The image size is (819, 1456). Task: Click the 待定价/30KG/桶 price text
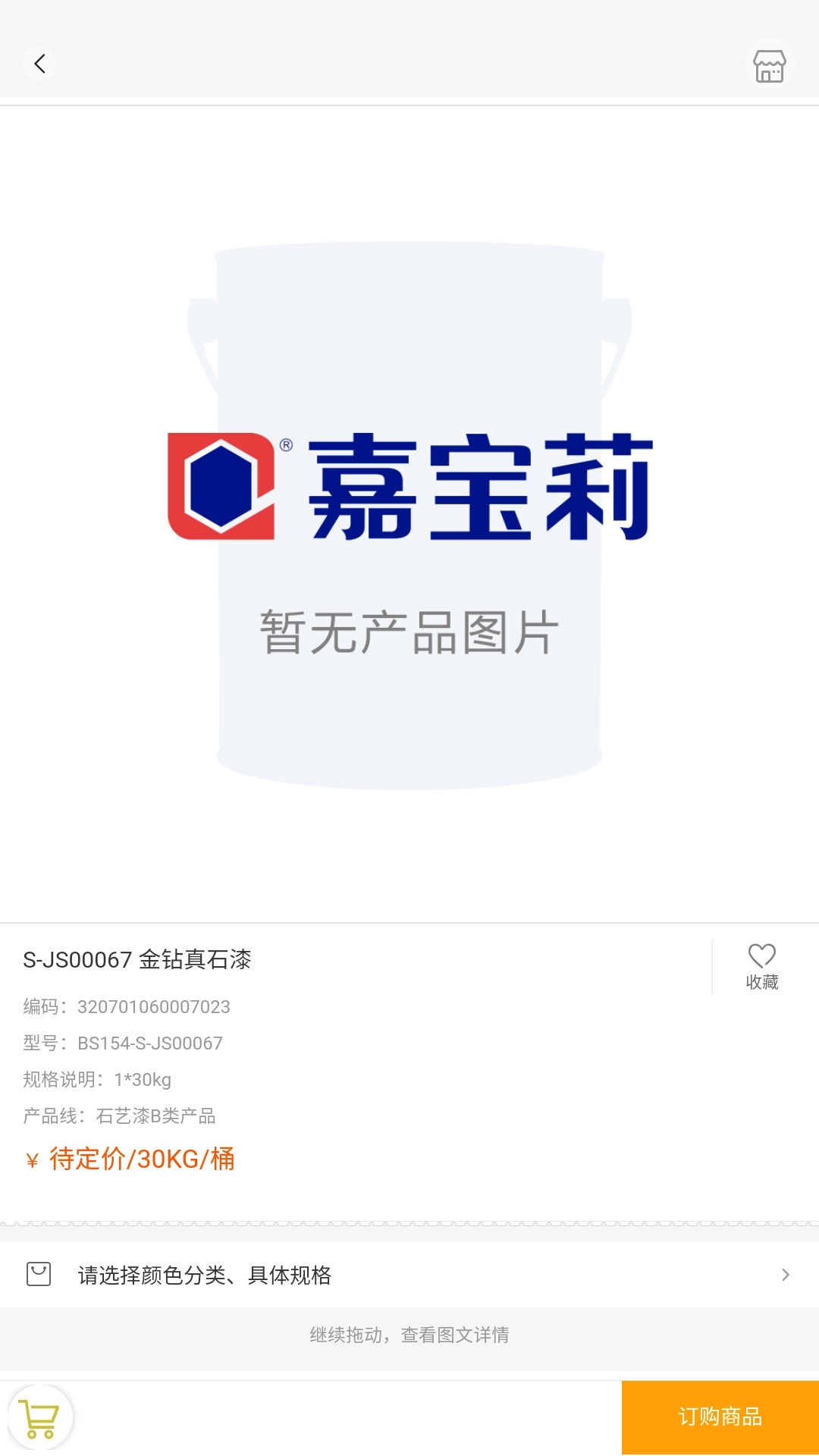pyautogui.click(x=140, y=1160)
